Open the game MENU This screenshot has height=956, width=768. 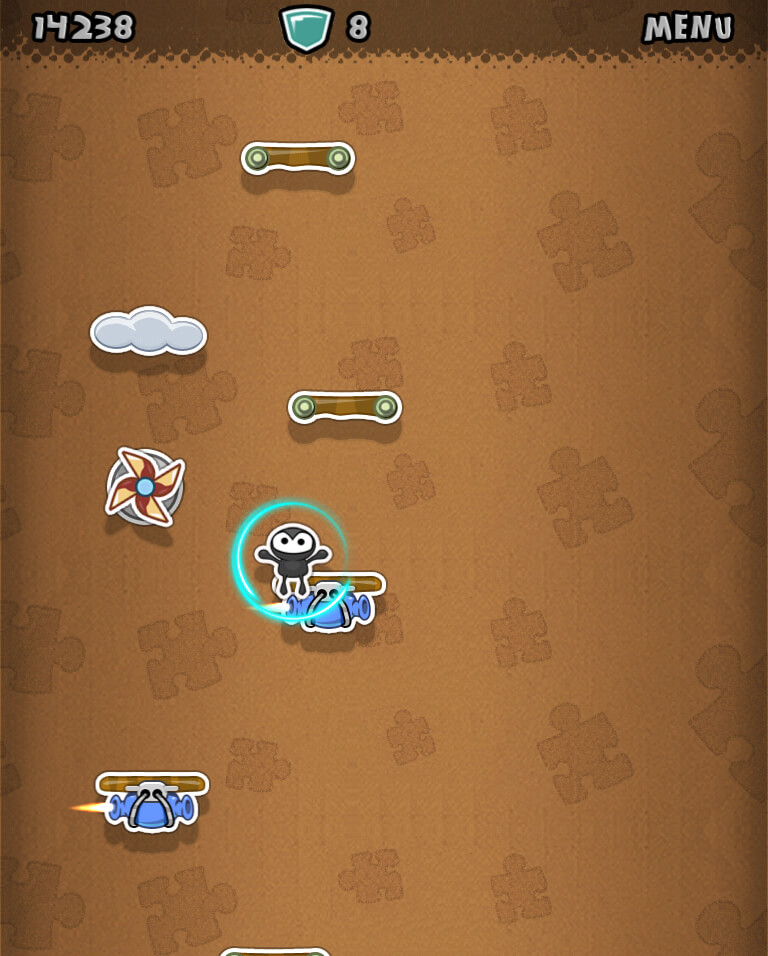click(688, 28)
